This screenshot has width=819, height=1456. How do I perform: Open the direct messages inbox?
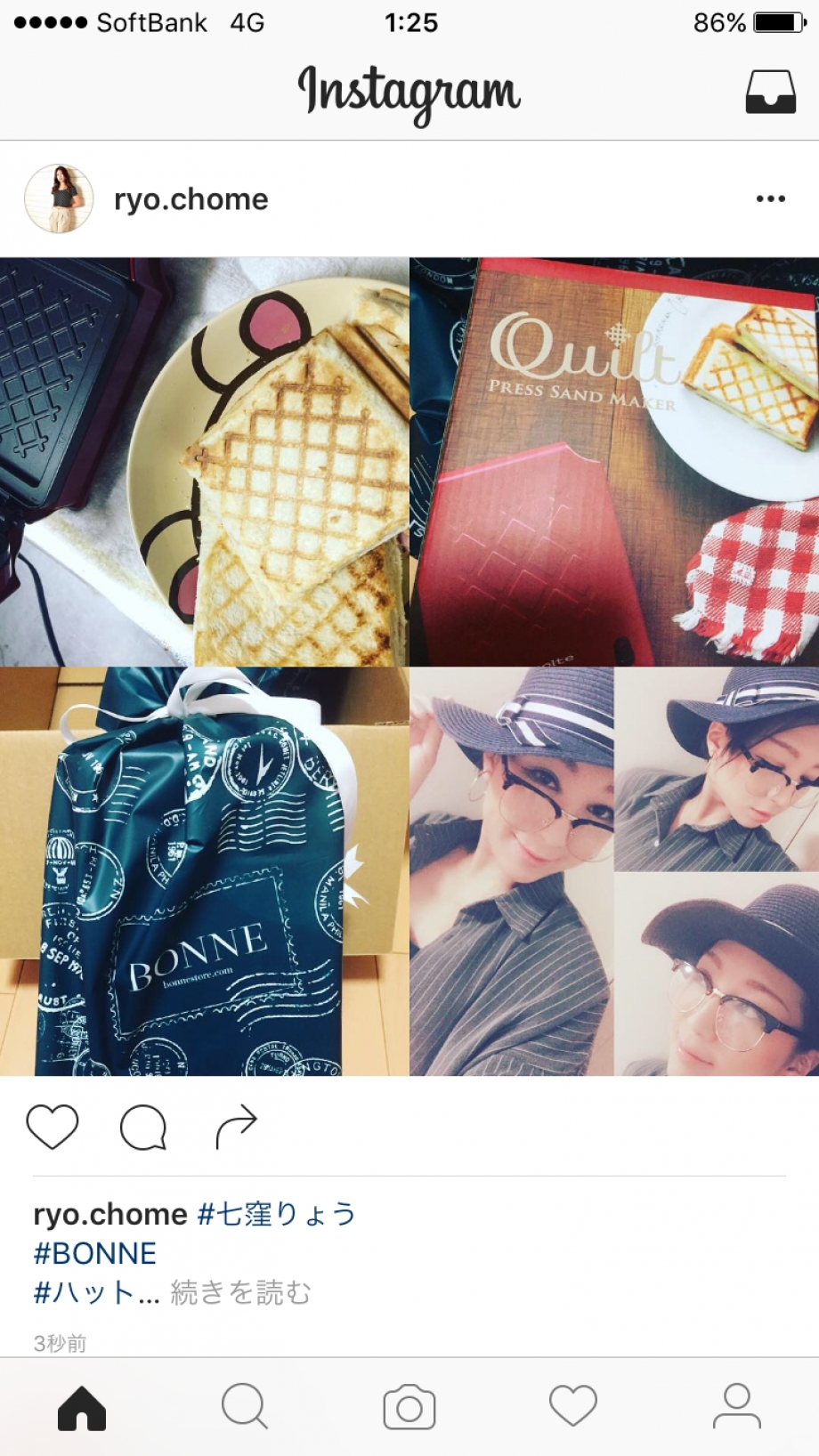(x=770, y=92)
